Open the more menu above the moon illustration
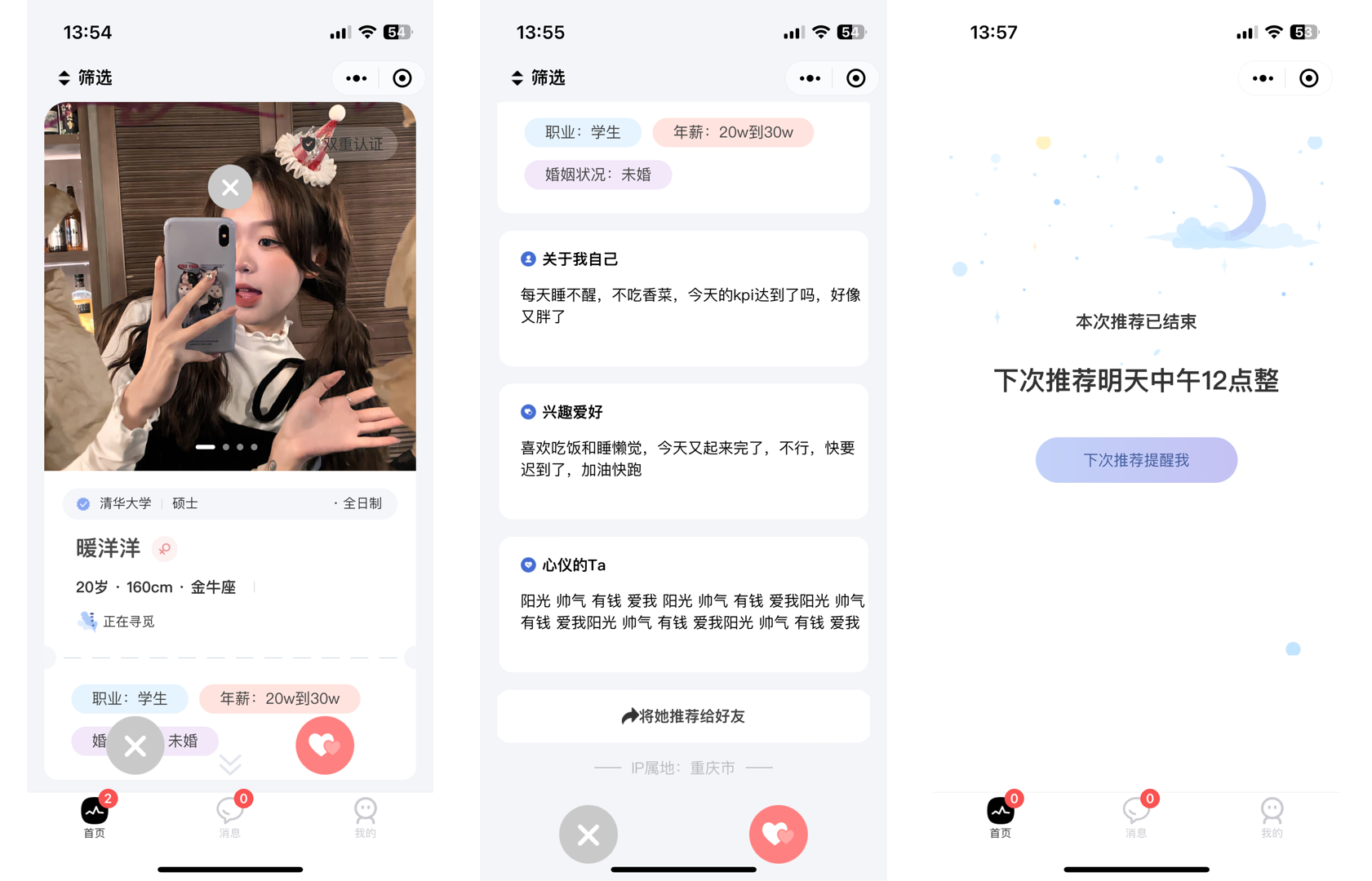The image size is (1372, 881). click(1263, 78)
